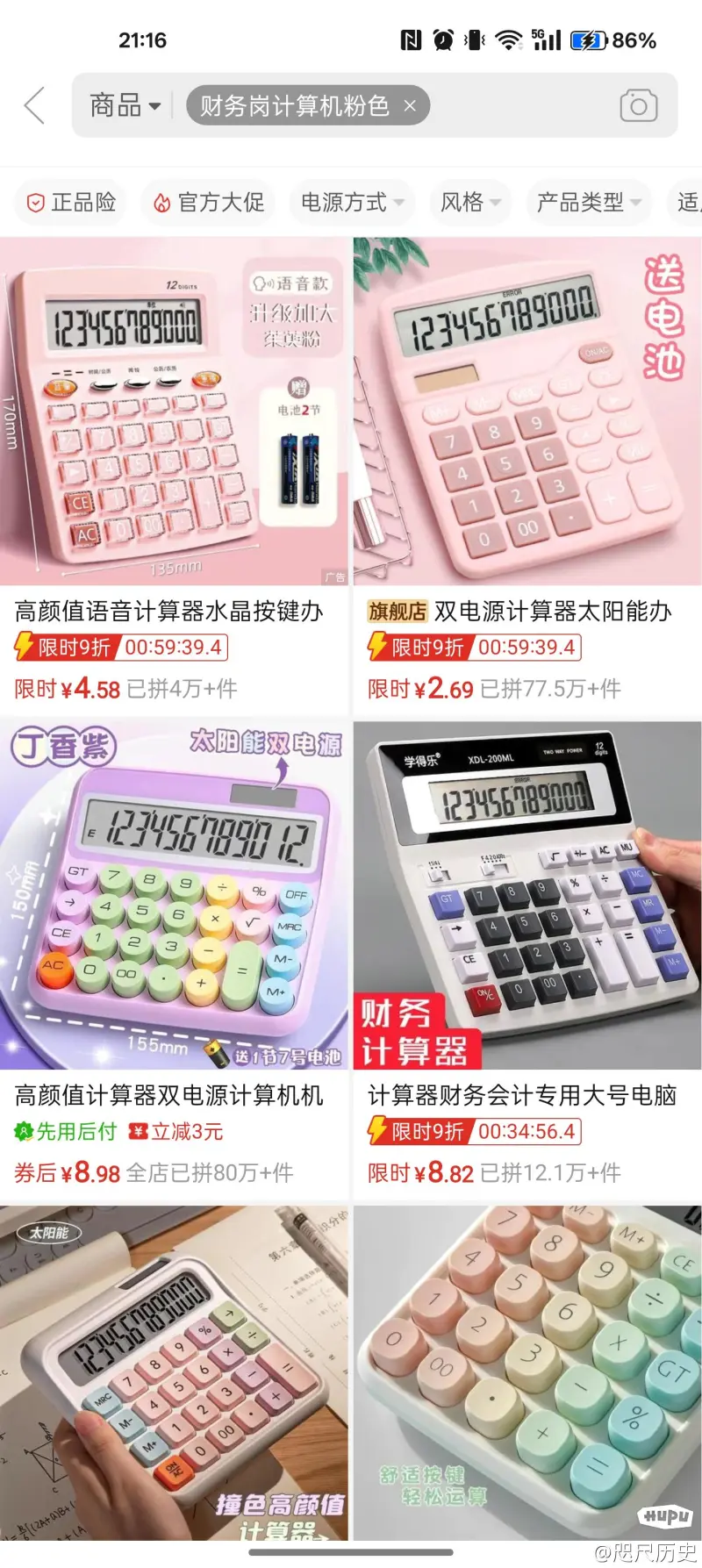Image resolution: width=702 pixels, height=1568 pixels.
Task: Expand the 电源方式 filter dropdown
Action: coord(352,203)
